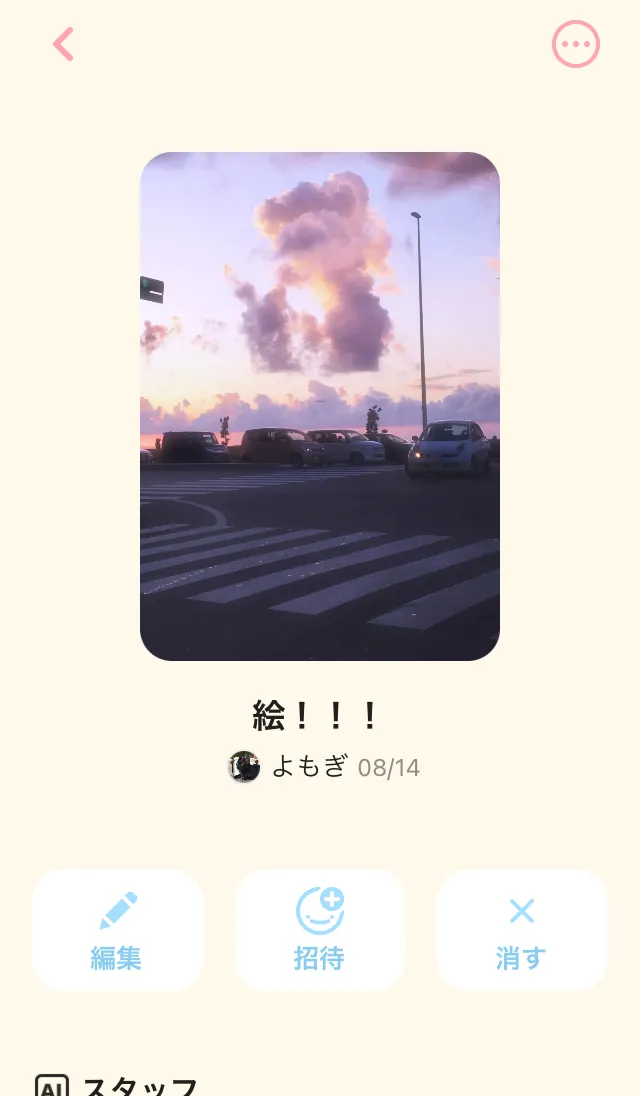Invite someone with the 招待 button
Screen dimensions: 640x1096
pyautogui.click(x=320, y=930)
